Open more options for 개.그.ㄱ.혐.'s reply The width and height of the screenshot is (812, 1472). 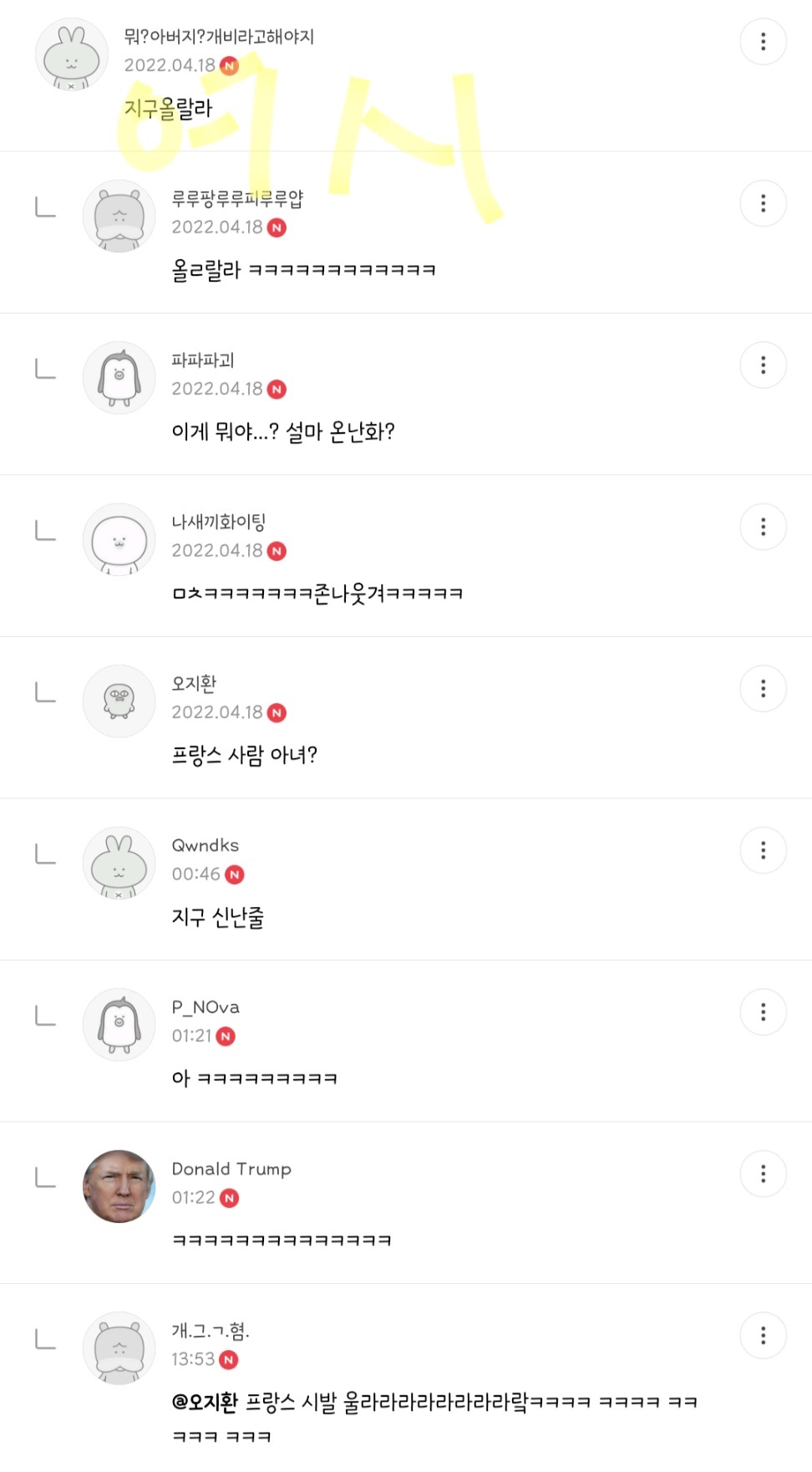click(x=763, y=1336)
